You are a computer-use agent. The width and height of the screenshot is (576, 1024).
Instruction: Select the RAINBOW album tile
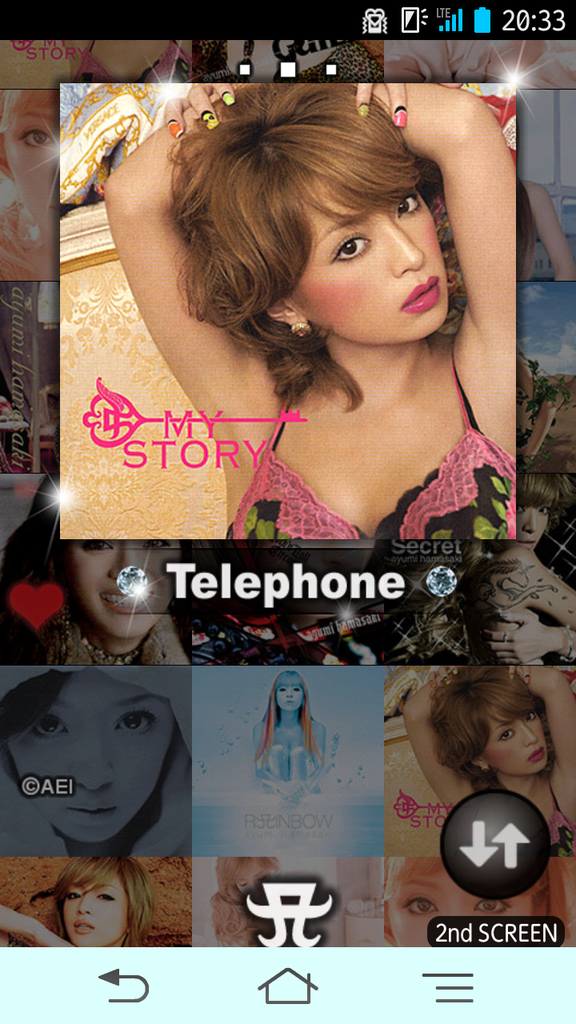[x=288, y=761]
